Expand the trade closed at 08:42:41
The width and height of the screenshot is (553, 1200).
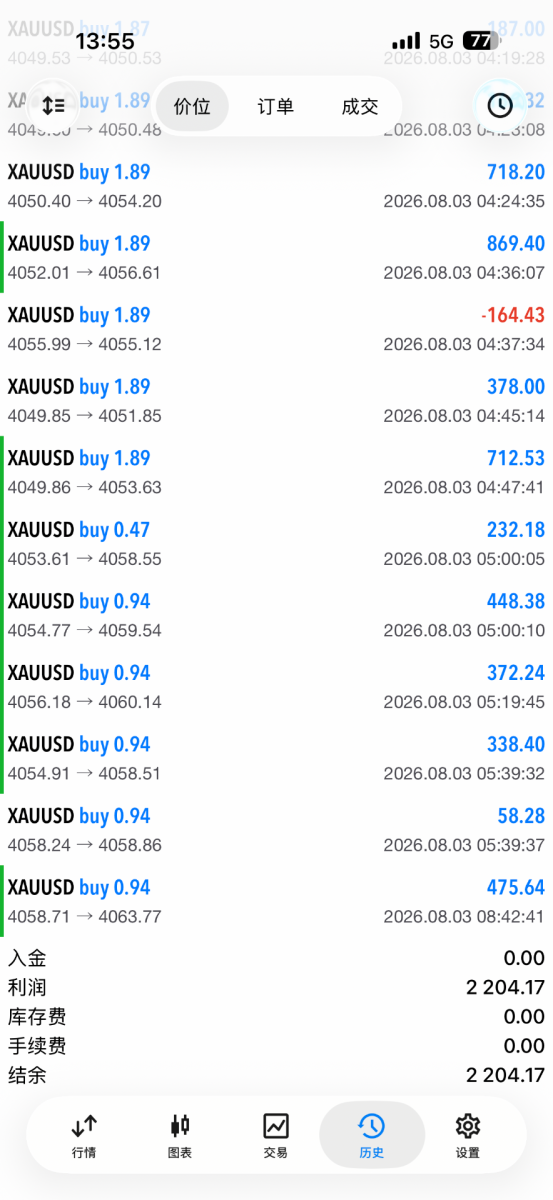(276, 901)
